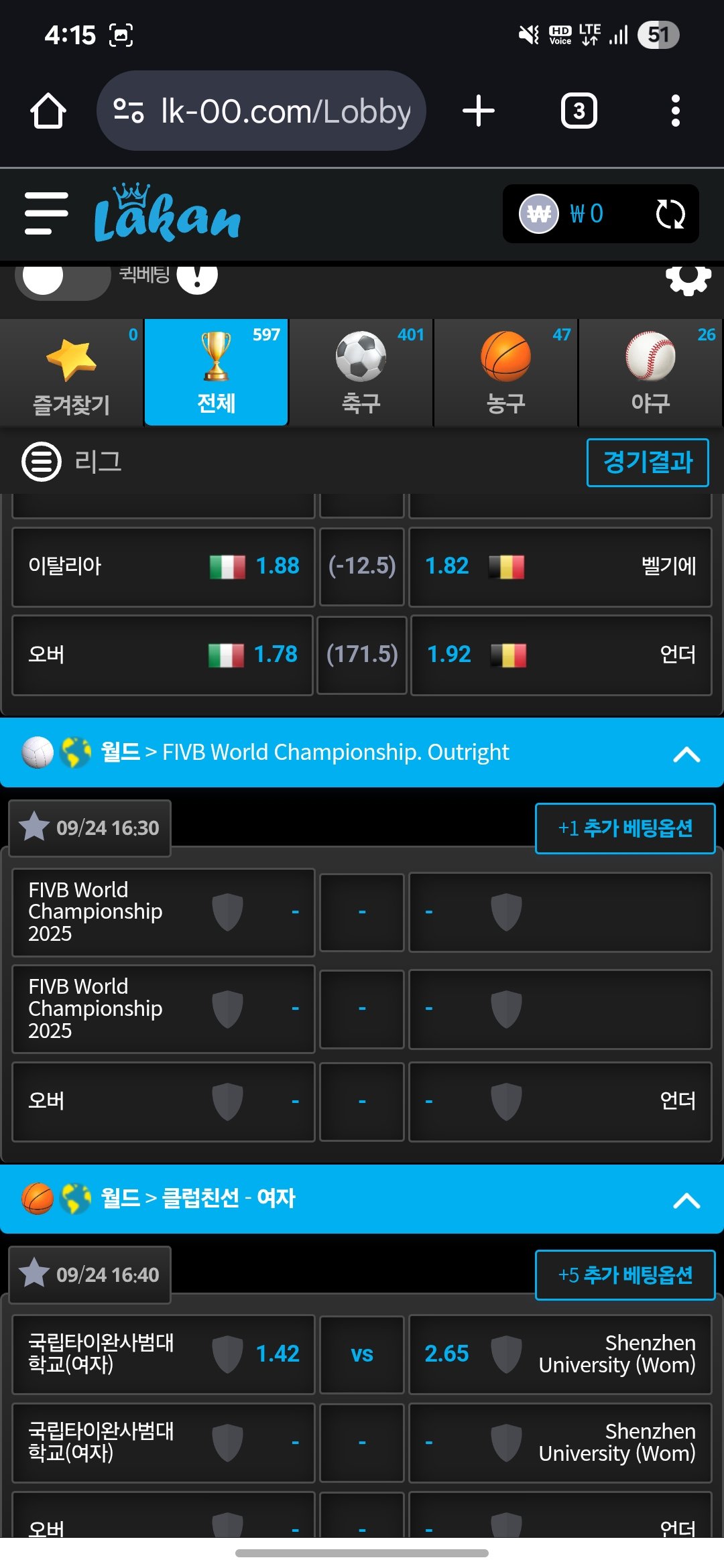Switch to the 야구 baseball tab
The height and width of the screenshot is (1568, 724).
click(650, 373)
